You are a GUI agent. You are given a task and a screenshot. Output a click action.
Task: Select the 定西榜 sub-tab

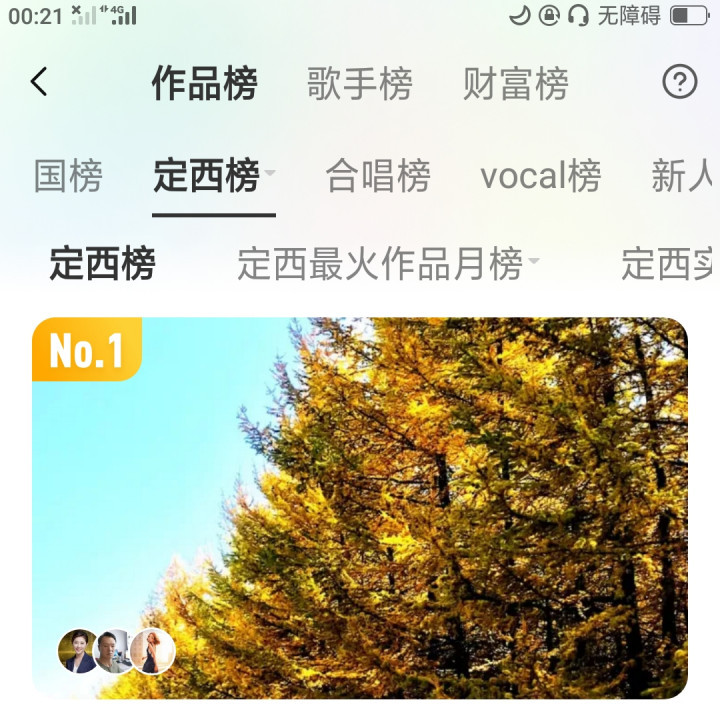pos(102,264)
